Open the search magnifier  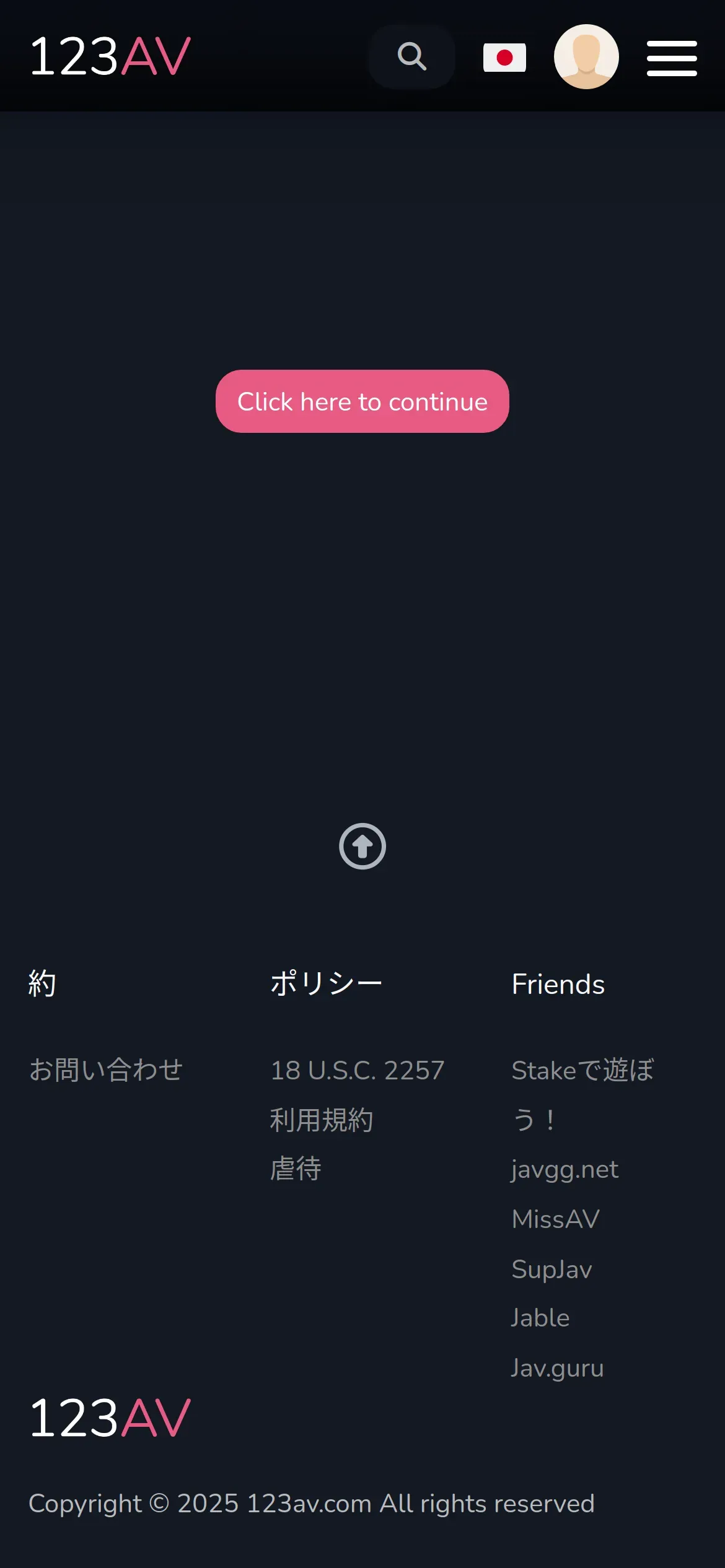point(411,57)
